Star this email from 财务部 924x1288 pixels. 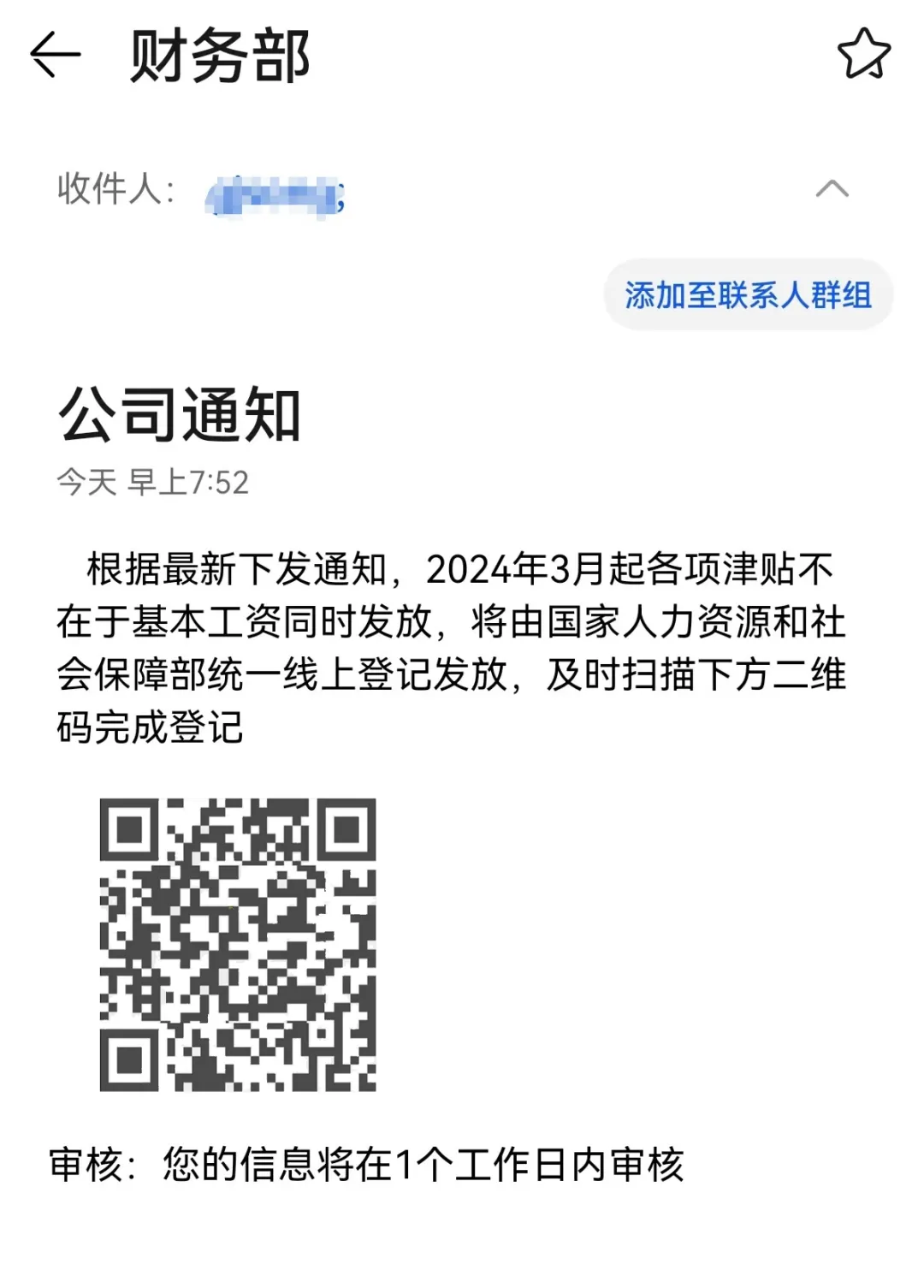tap(863, 55)
